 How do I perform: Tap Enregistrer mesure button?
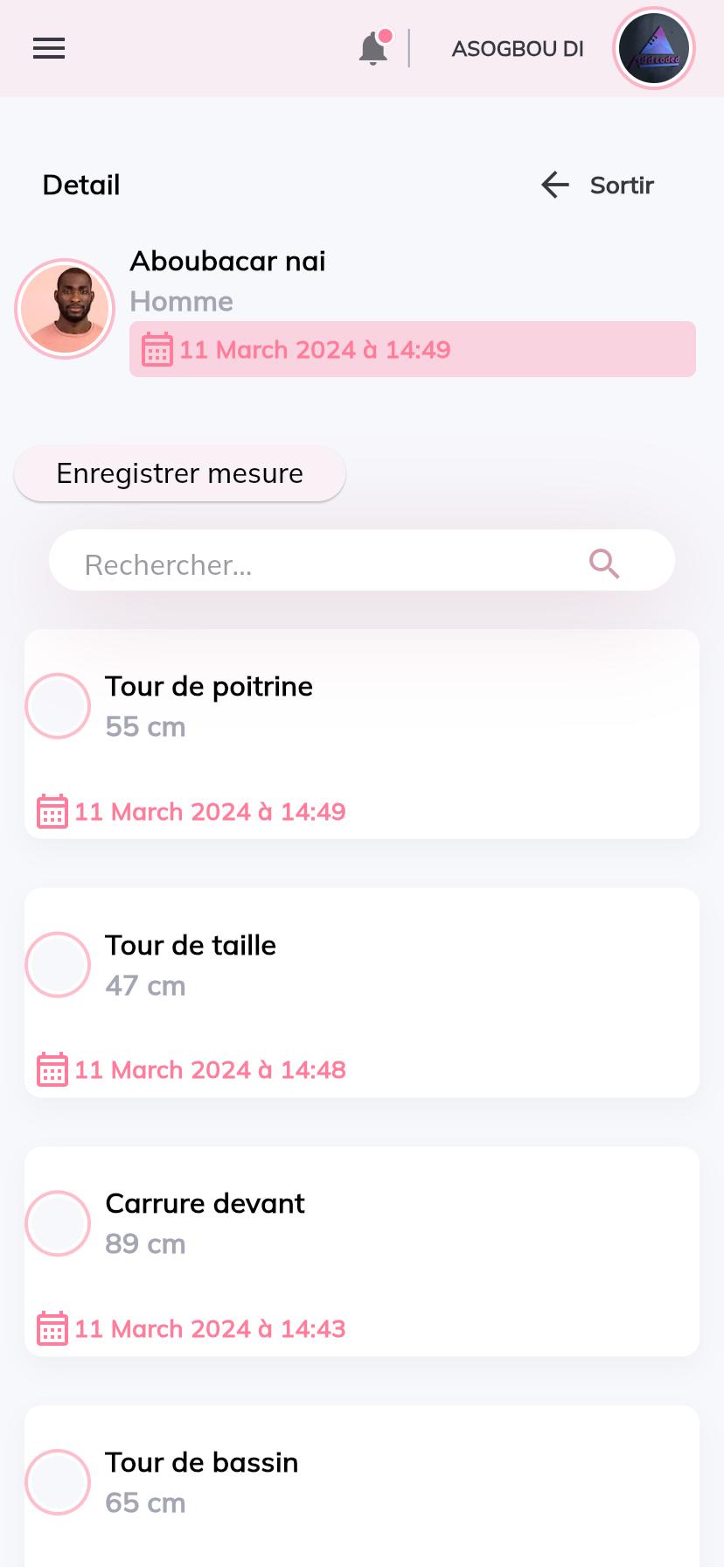180,473
